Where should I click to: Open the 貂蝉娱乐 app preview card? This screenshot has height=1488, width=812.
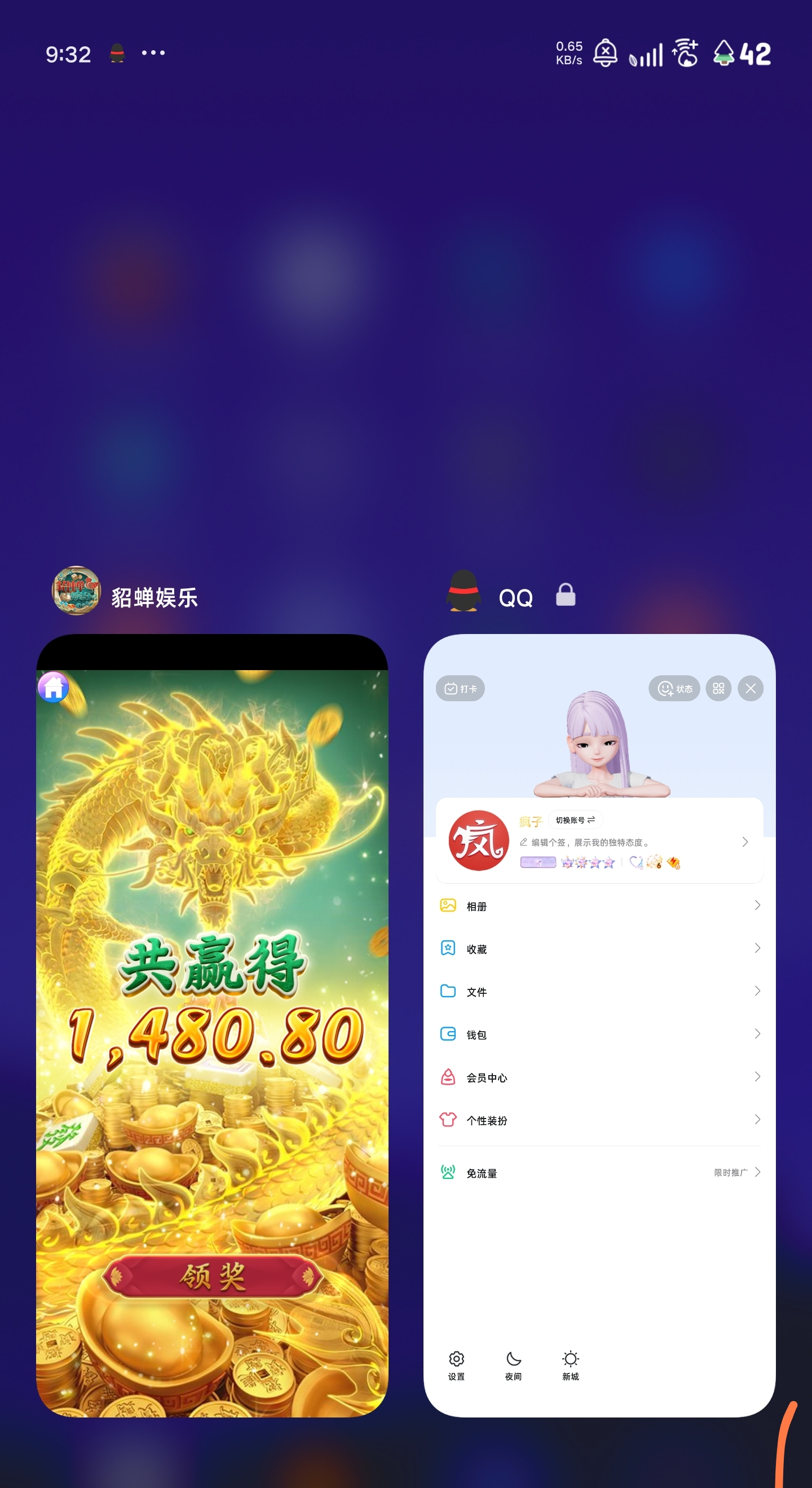(x=212, y=1025)
